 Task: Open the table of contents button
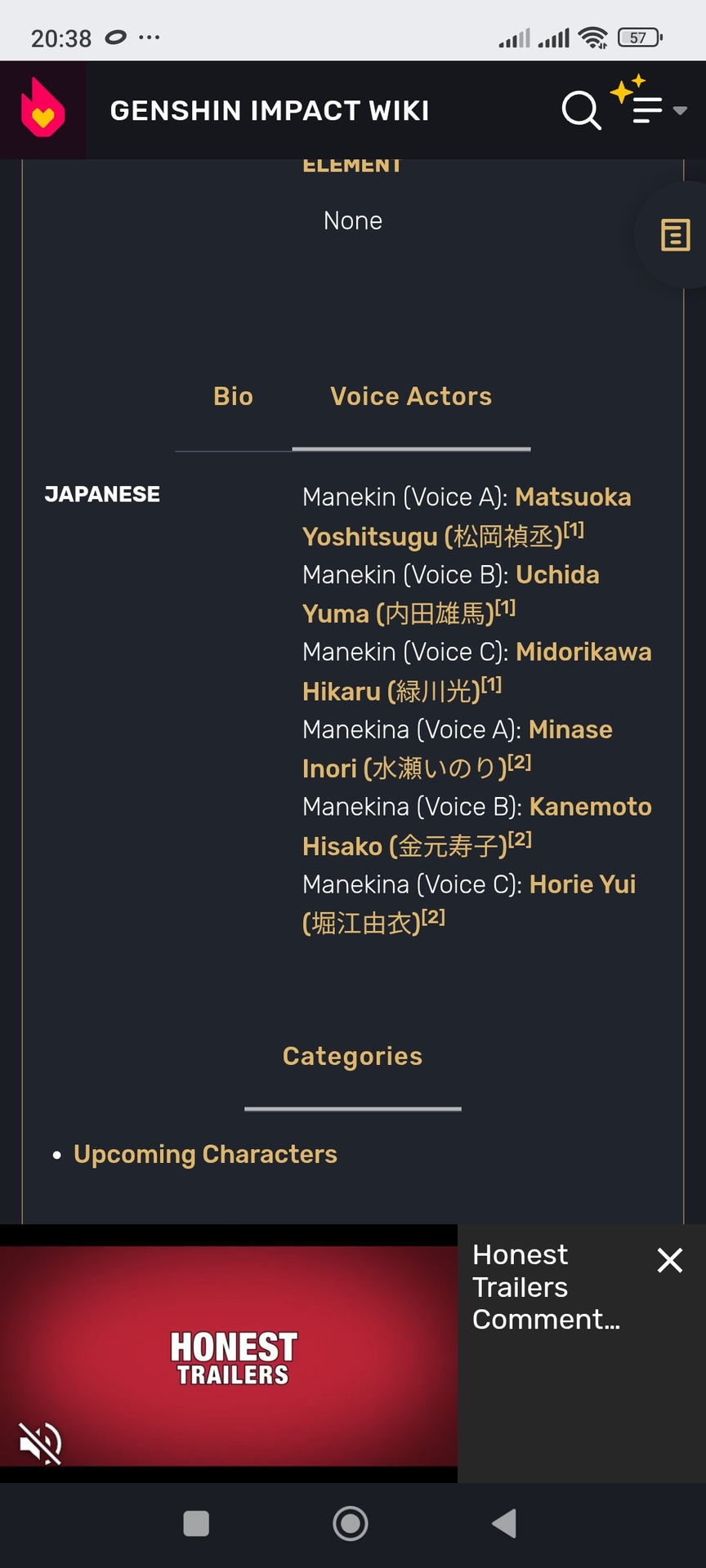click(x=675, y=235)
